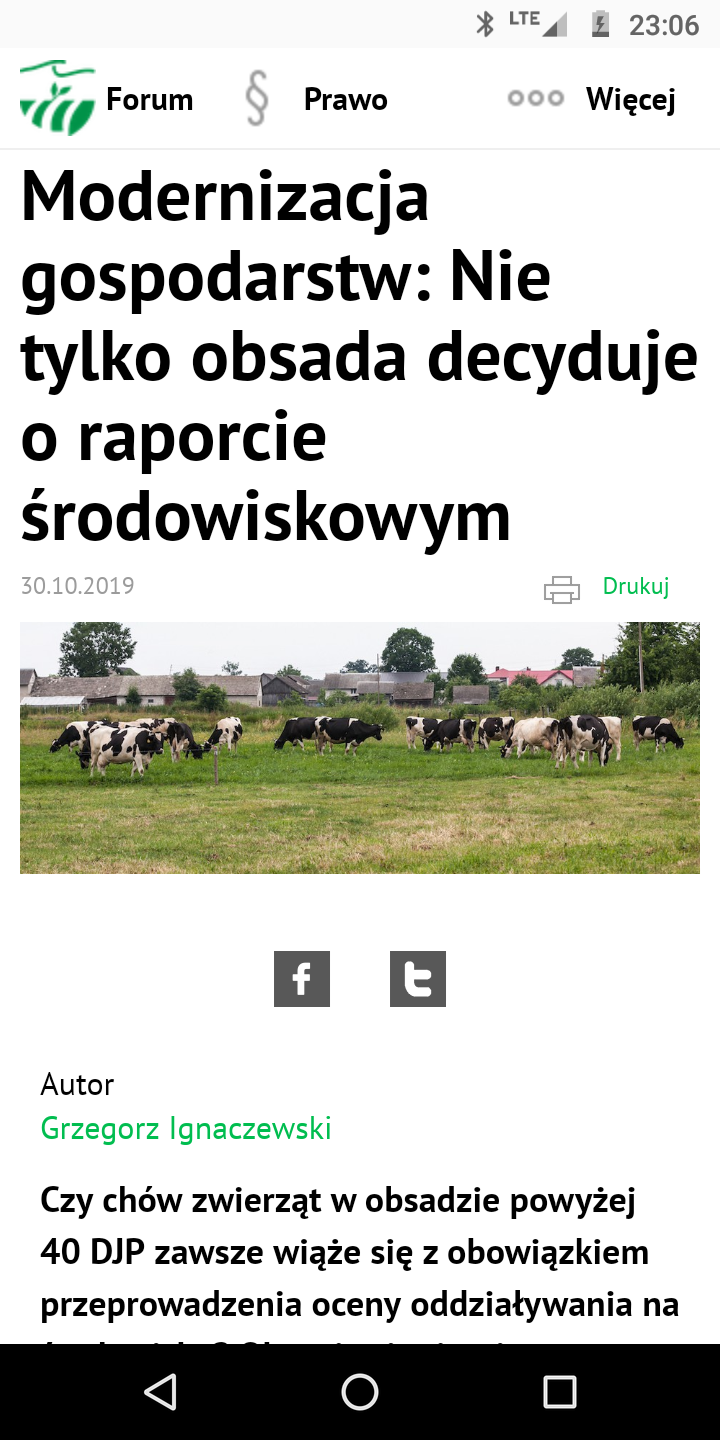Share the article on Twitter

click(418, 979)
